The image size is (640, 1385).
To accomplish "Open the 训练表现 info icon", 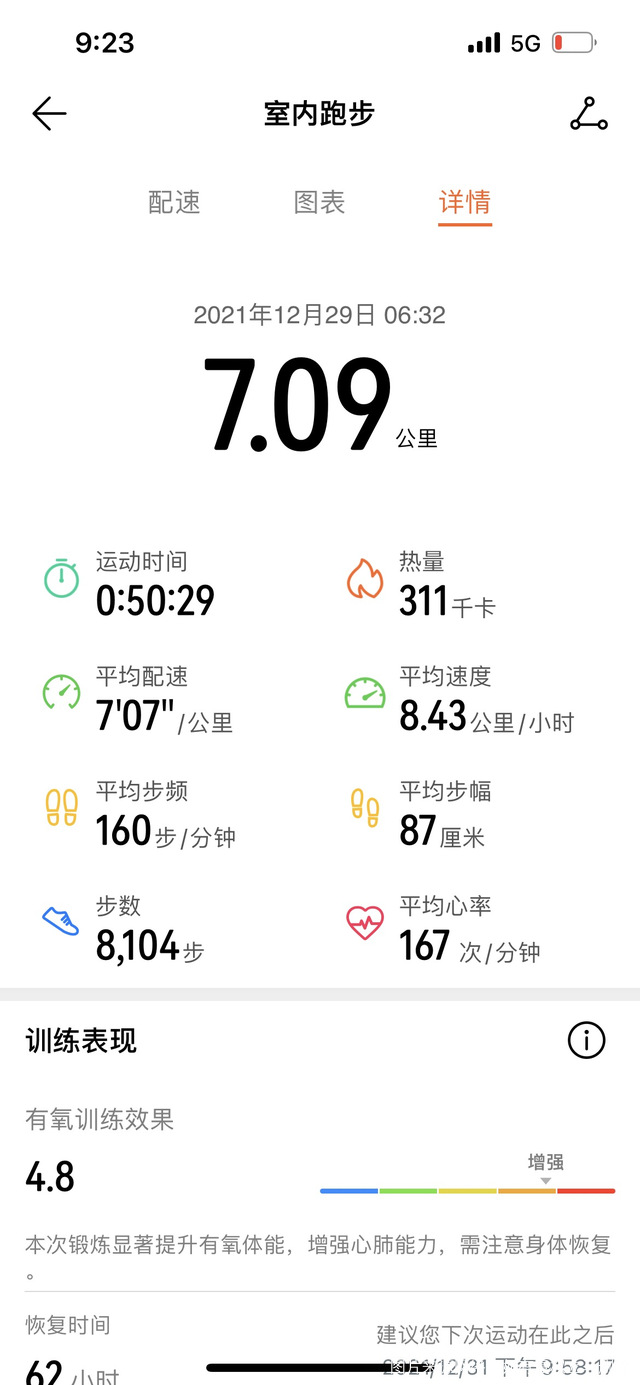I will [586, 1040].
